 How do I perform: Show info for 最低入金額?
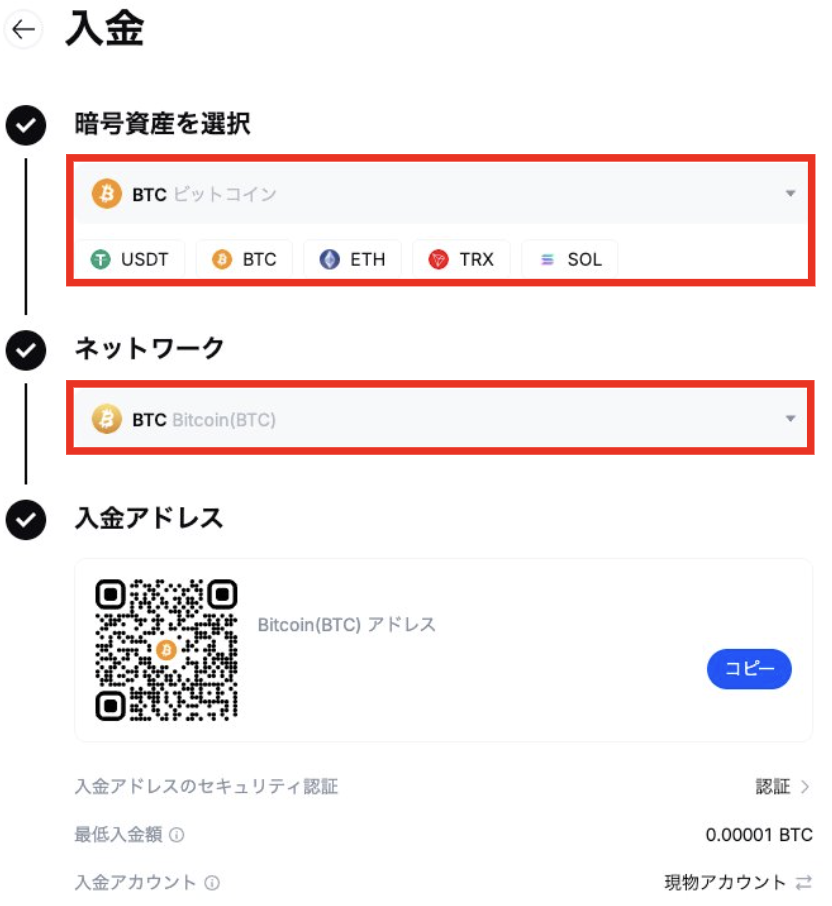click(176, 835)
